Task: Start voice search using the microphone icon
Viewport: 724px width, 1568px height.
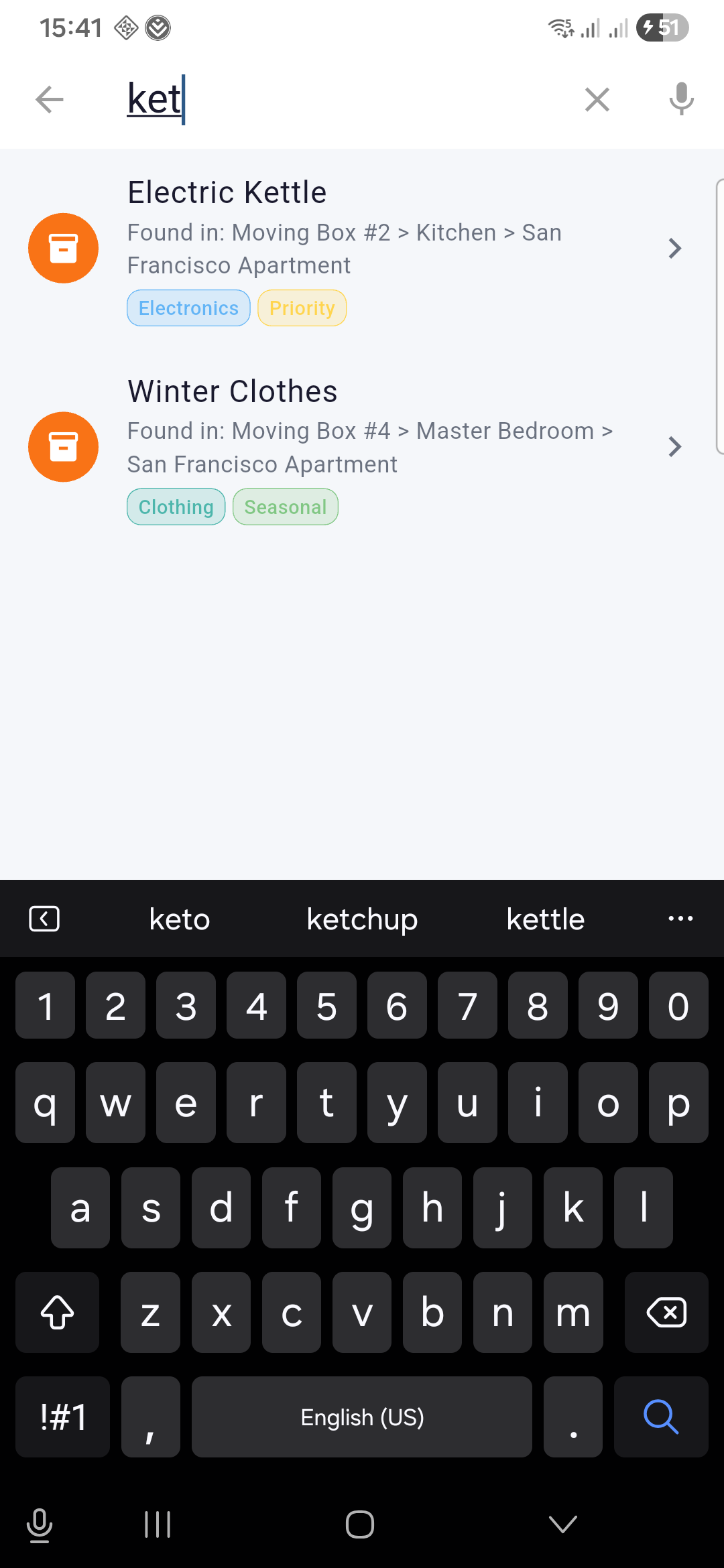Action: coord(680,99)
